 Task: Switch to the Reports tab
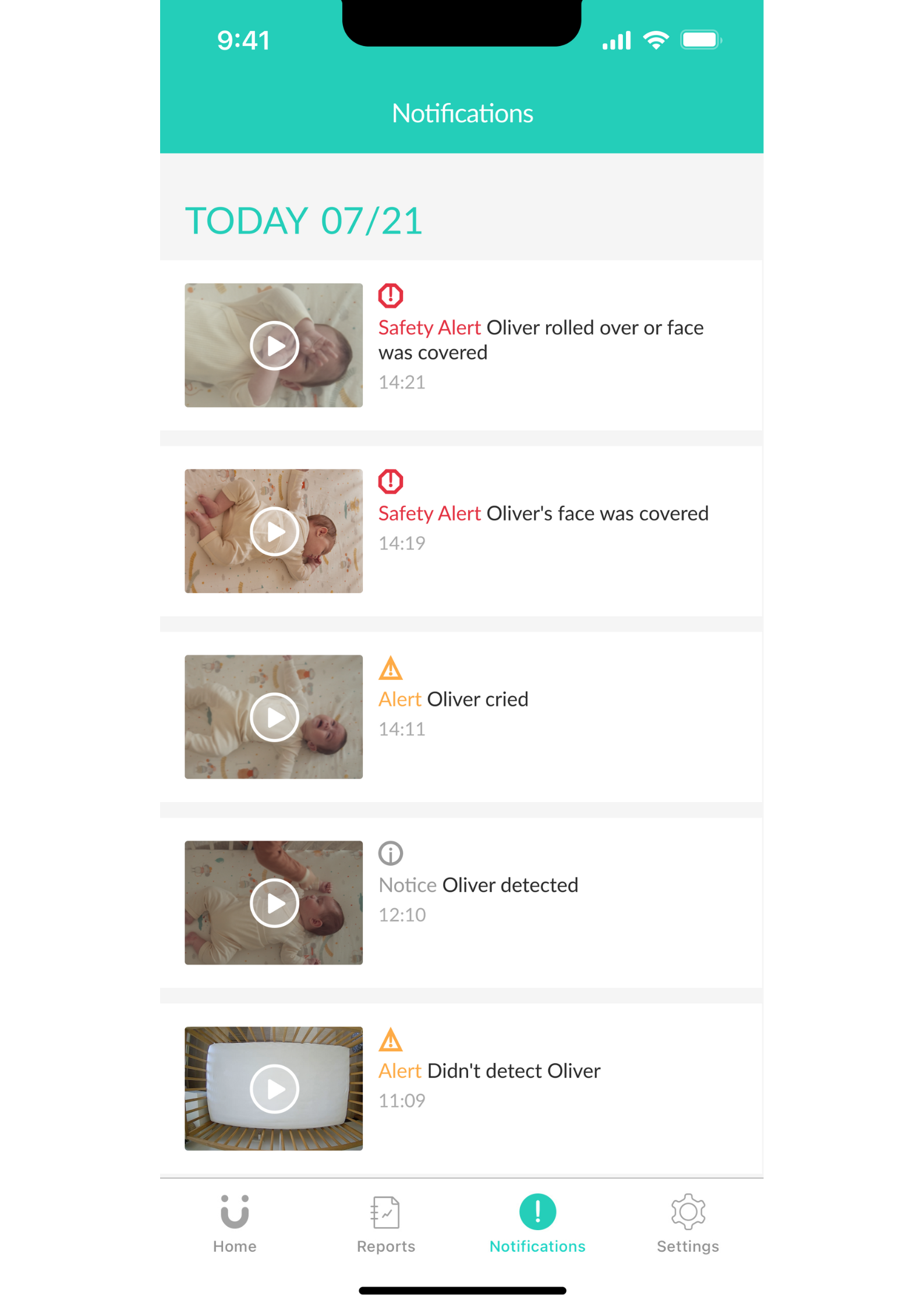pyautogui.click(x=385, y=1223)
